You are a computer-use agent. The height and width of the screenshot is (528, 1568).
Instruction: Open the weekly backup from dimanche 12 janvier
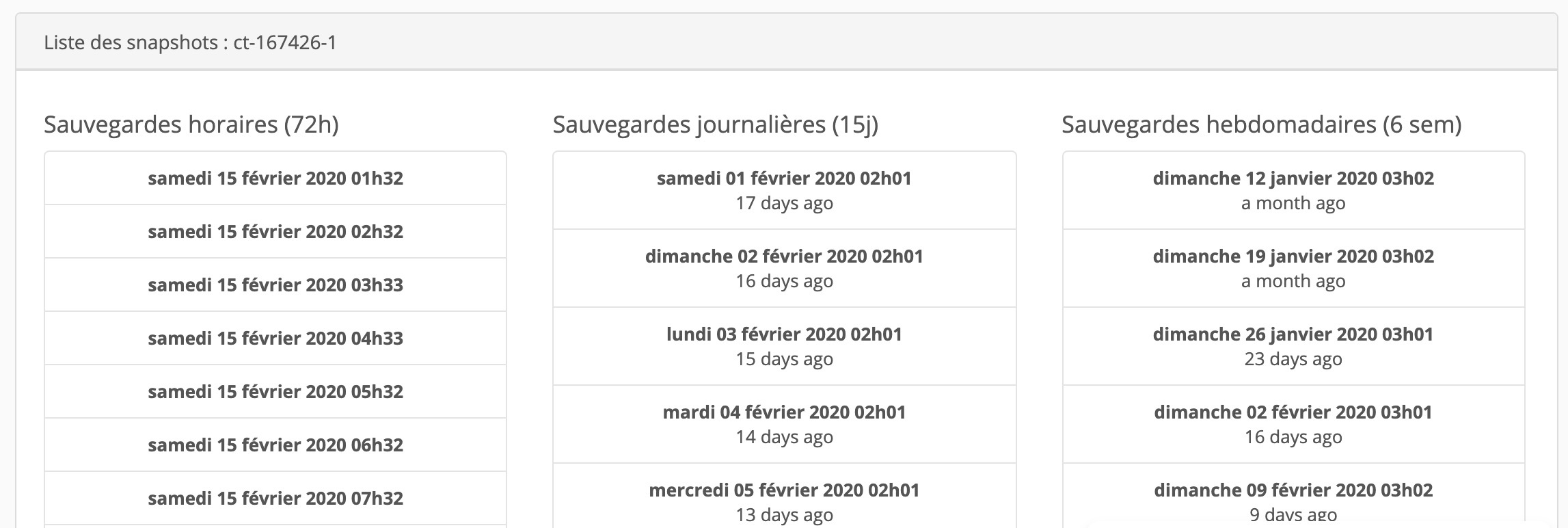(1293, 190)
